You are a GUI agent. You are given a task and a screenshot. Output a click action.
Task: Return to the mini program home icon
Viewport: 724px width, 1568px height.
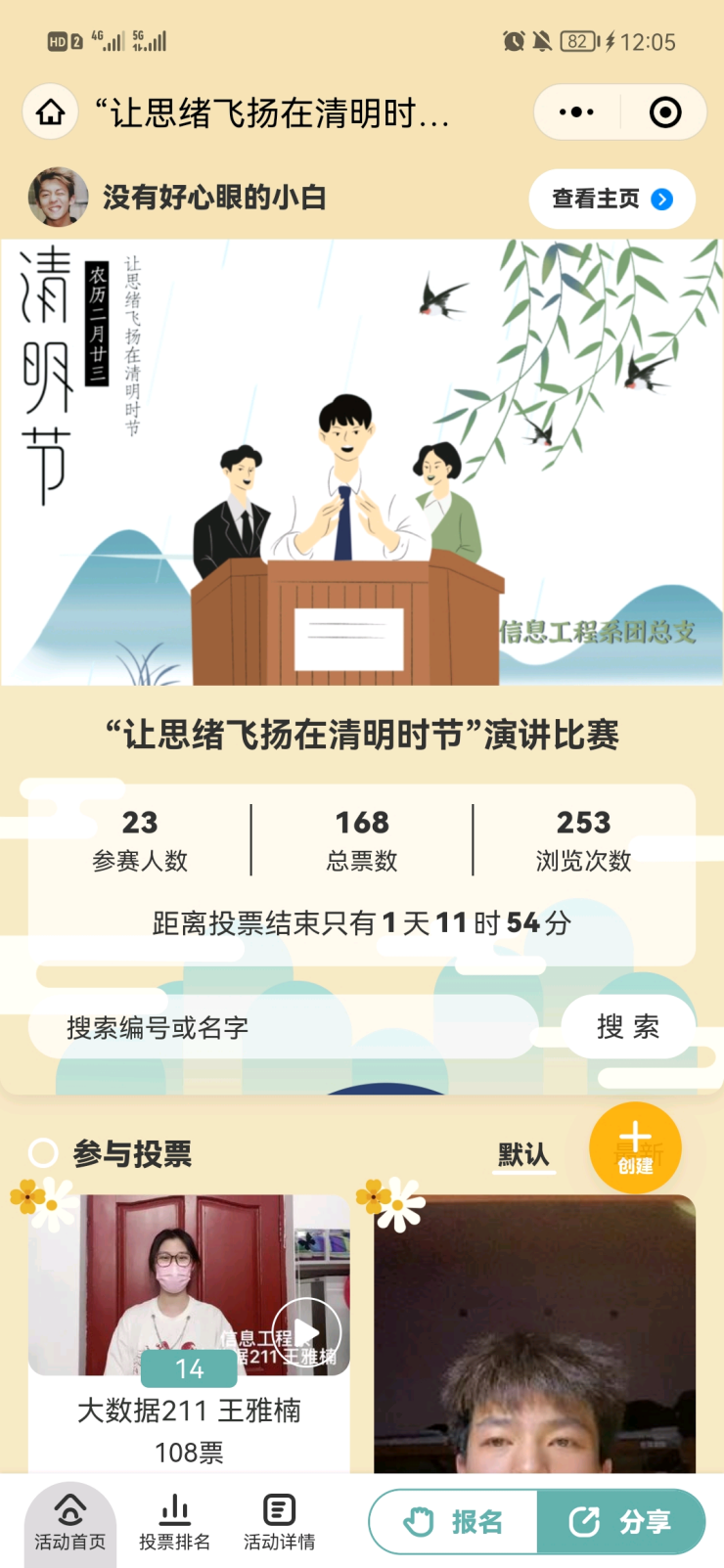pyautogui.click(x=51, y=112)
